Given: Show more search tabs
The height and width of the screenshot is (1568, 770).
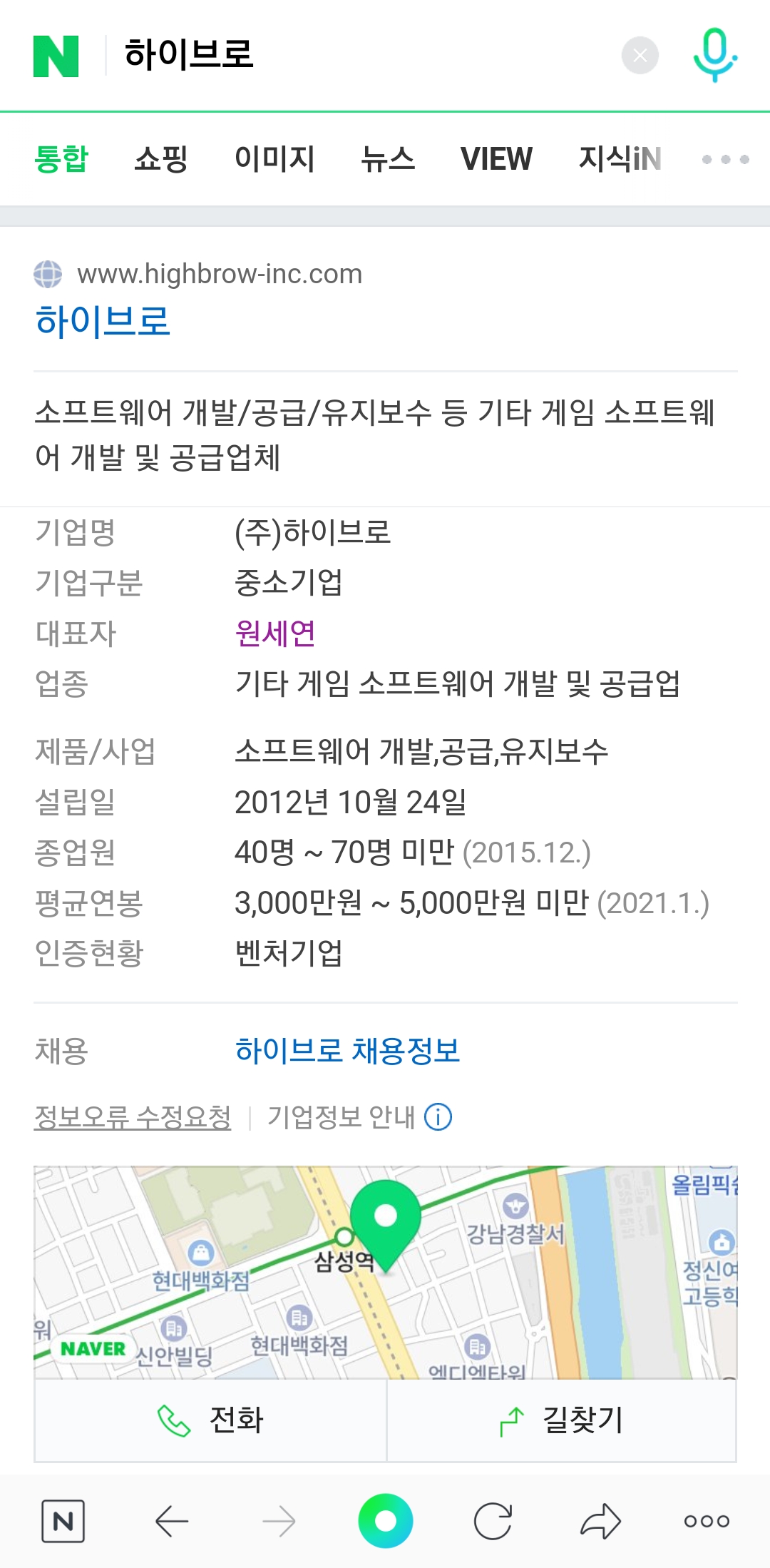Looking at the screenshot, I should (x=725, y=159).
